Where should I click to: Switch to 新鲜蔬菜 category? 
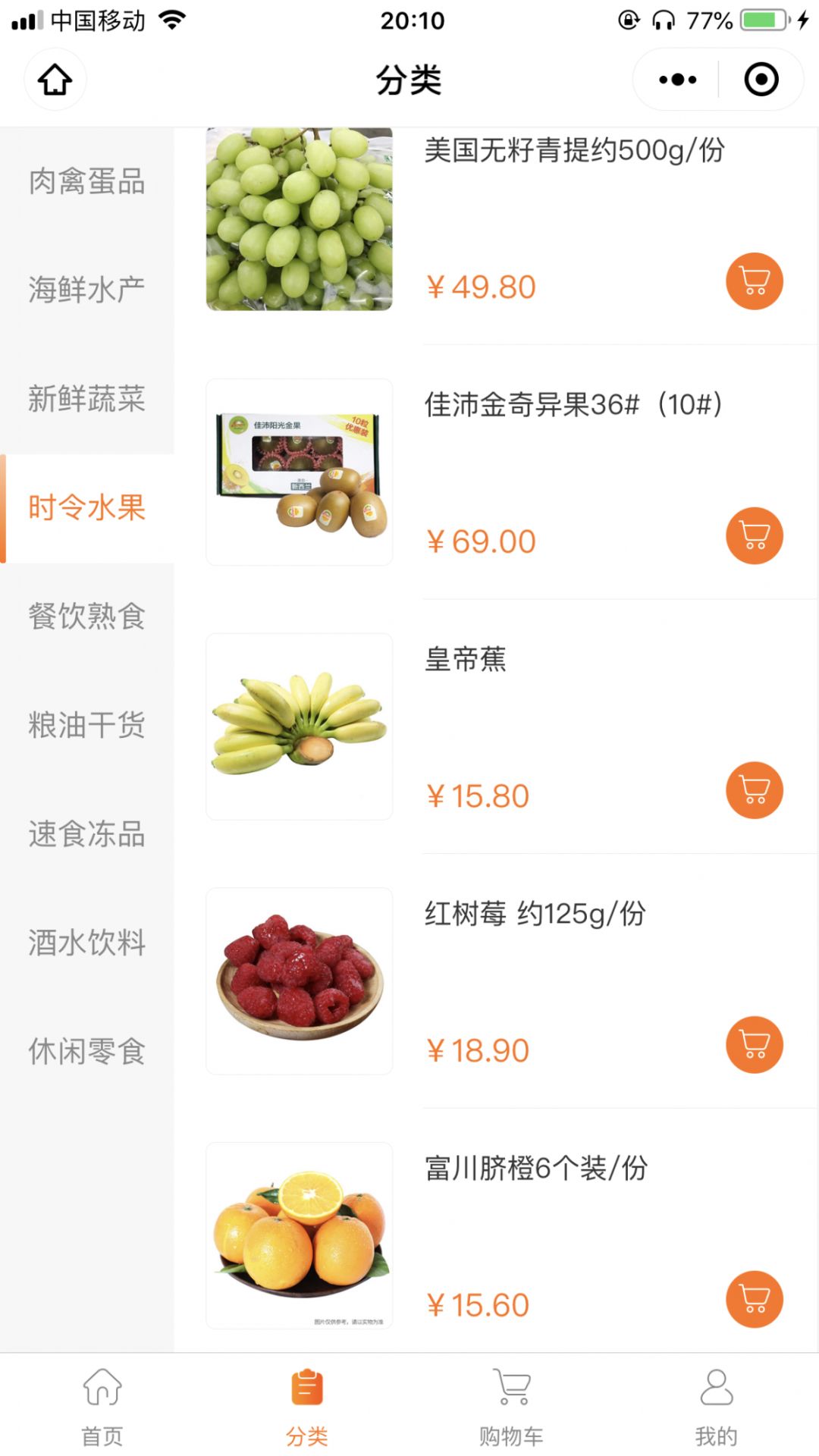tap(86, 399)
